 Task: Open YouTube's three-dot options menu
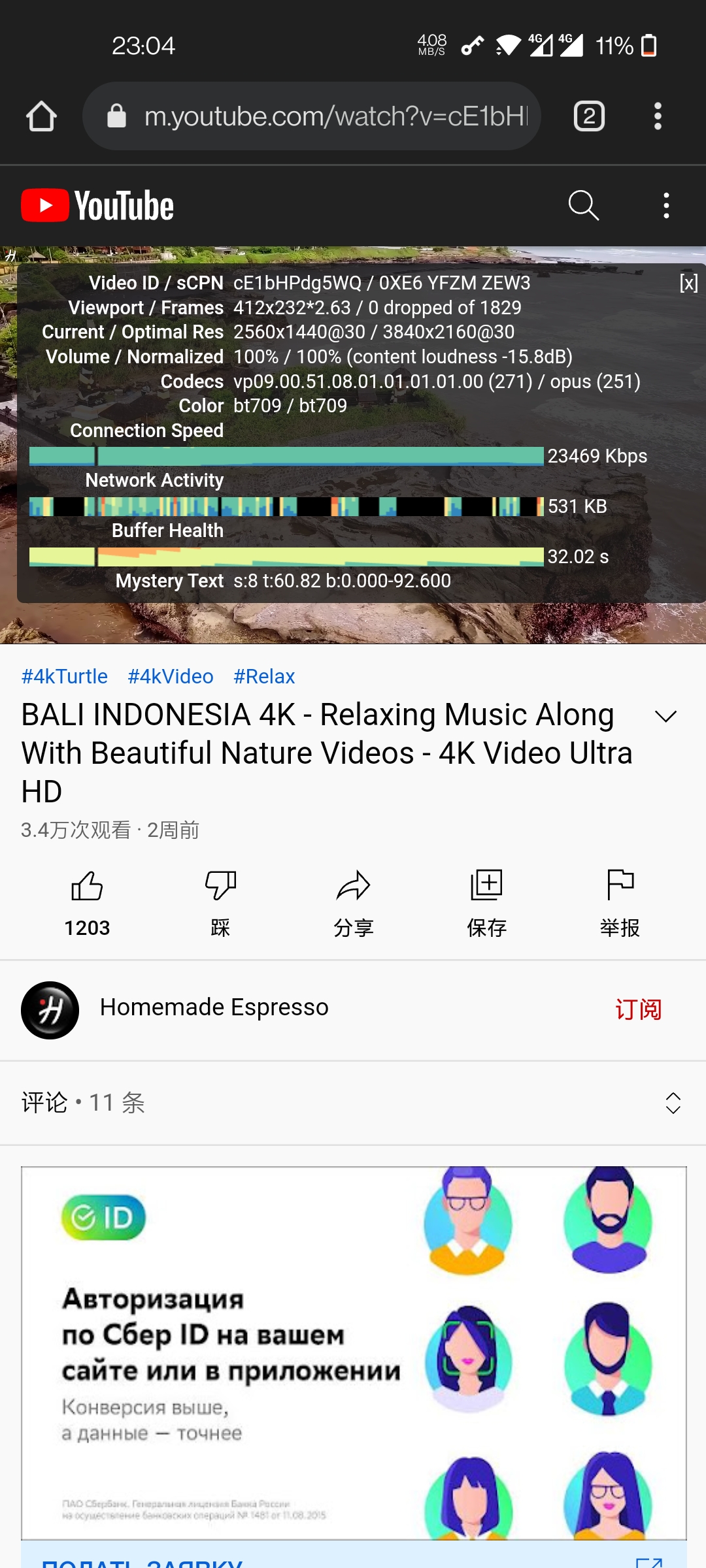coord(666,206)
